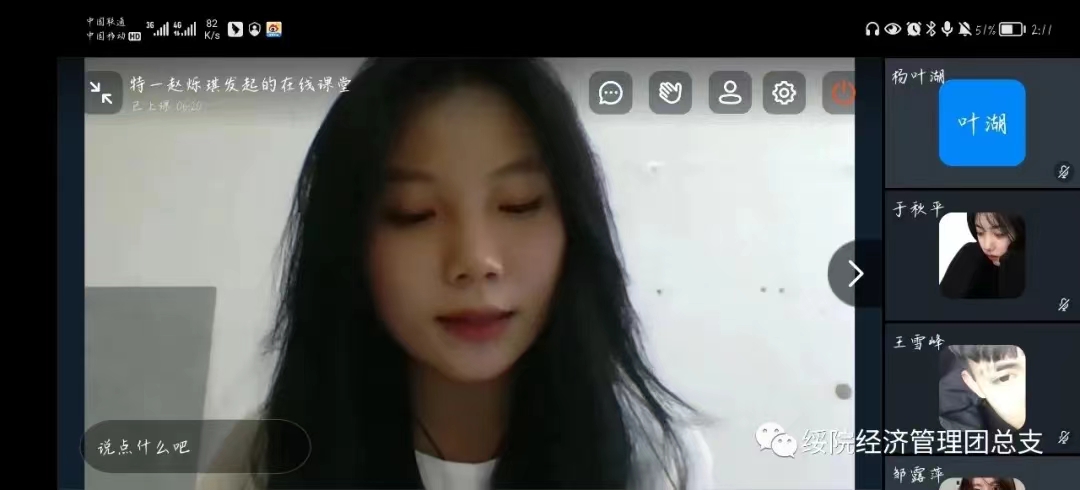Viewport: 1080px width, 490px height.
Task: Open the chat messages panel
Action: (611, 93)
